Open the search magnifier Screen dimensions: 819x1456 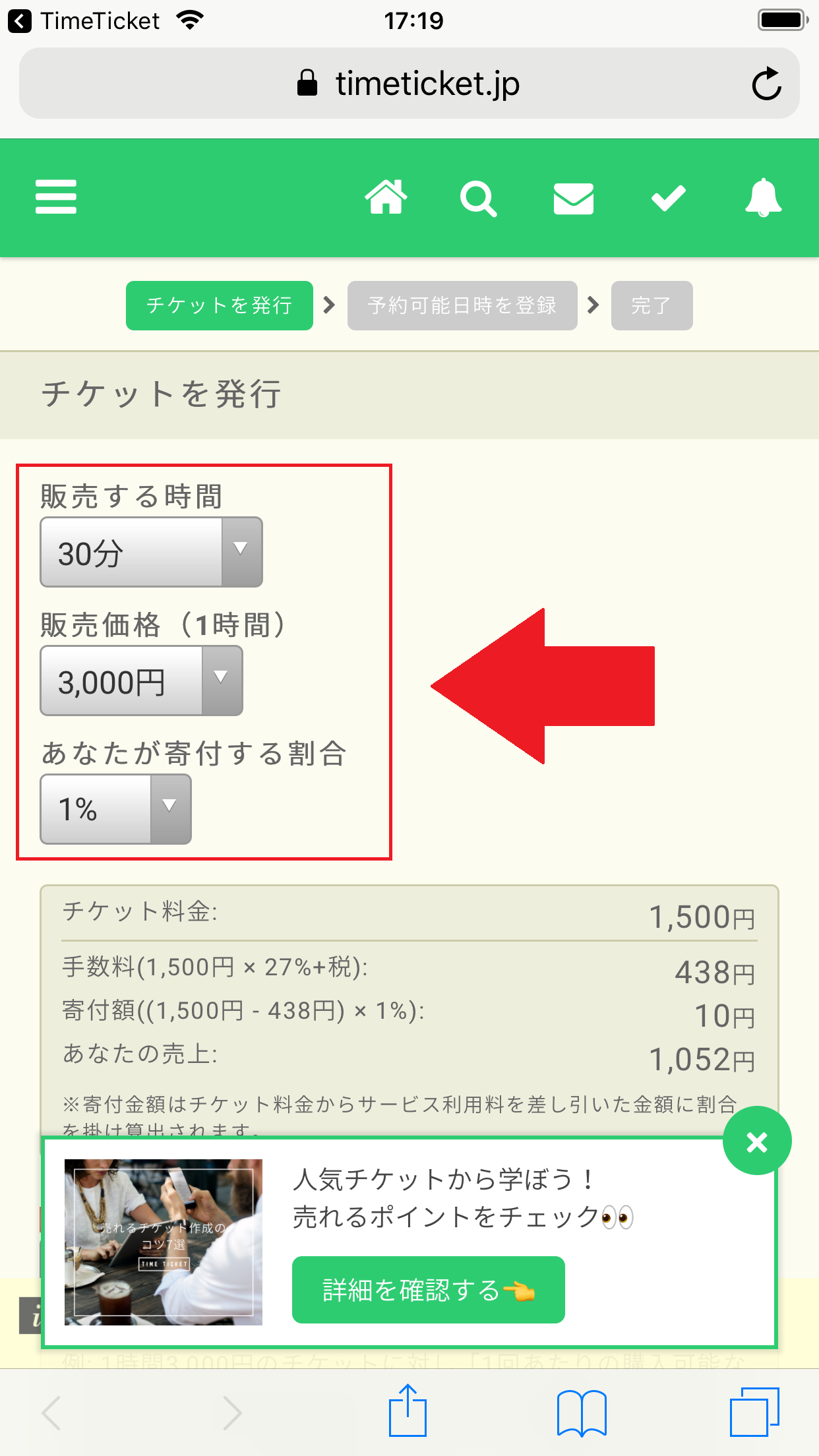coord(478,198)
